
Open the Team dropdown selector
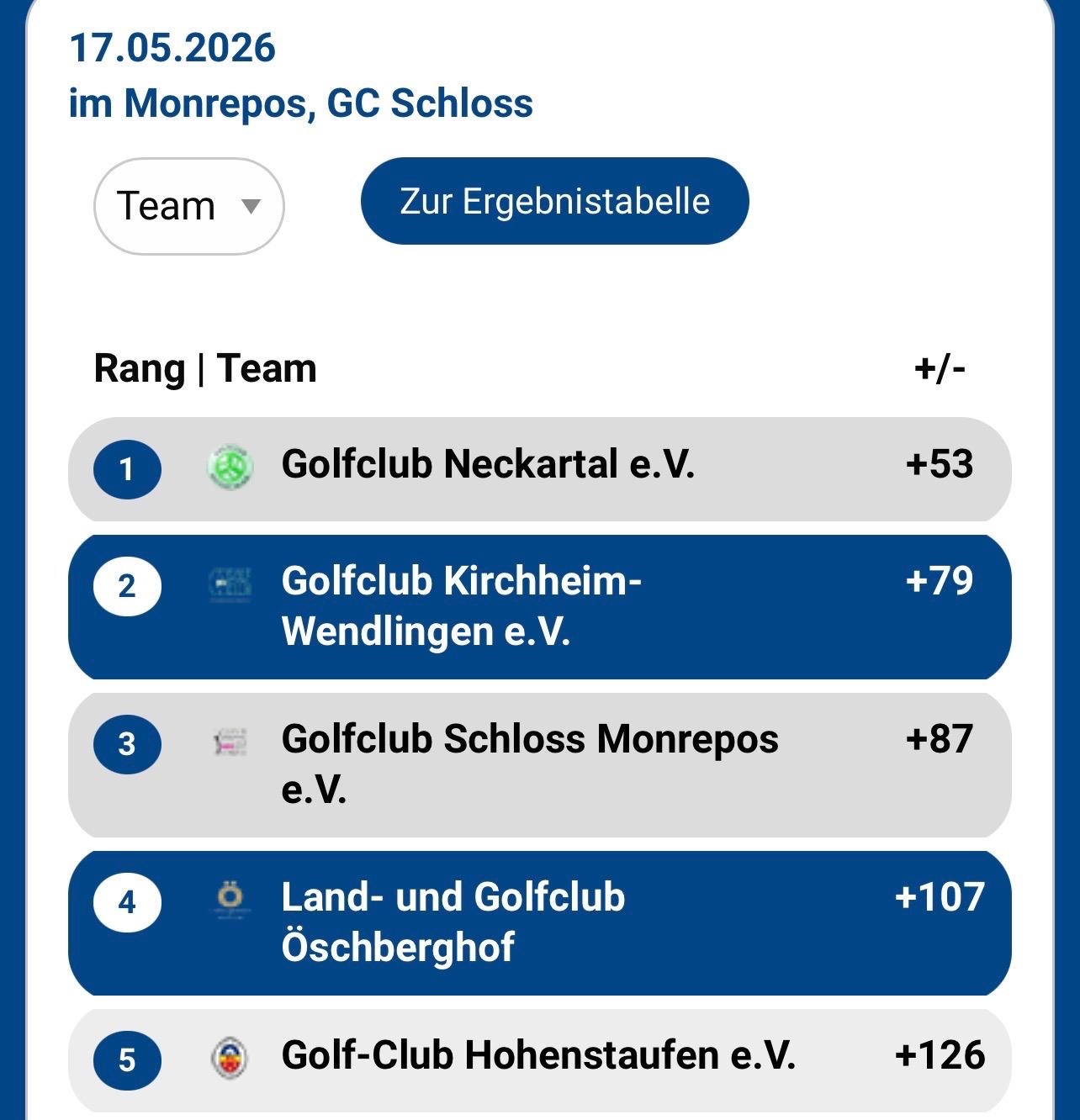pyautogui.click(x=188, y=206)
